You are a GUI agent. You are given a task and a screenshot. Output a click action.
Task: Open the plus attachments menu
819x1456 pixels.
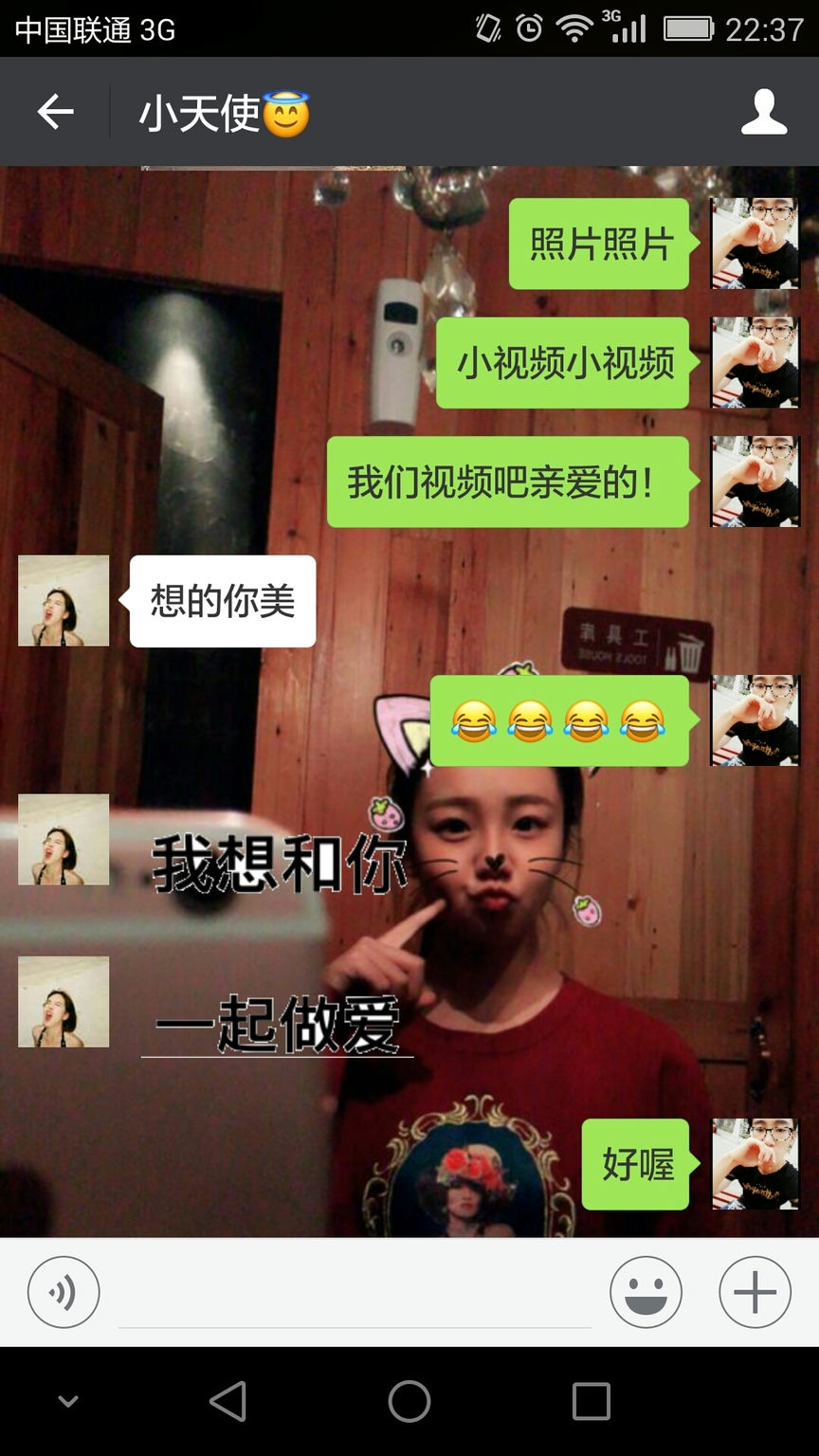[x=755, y=1292]
